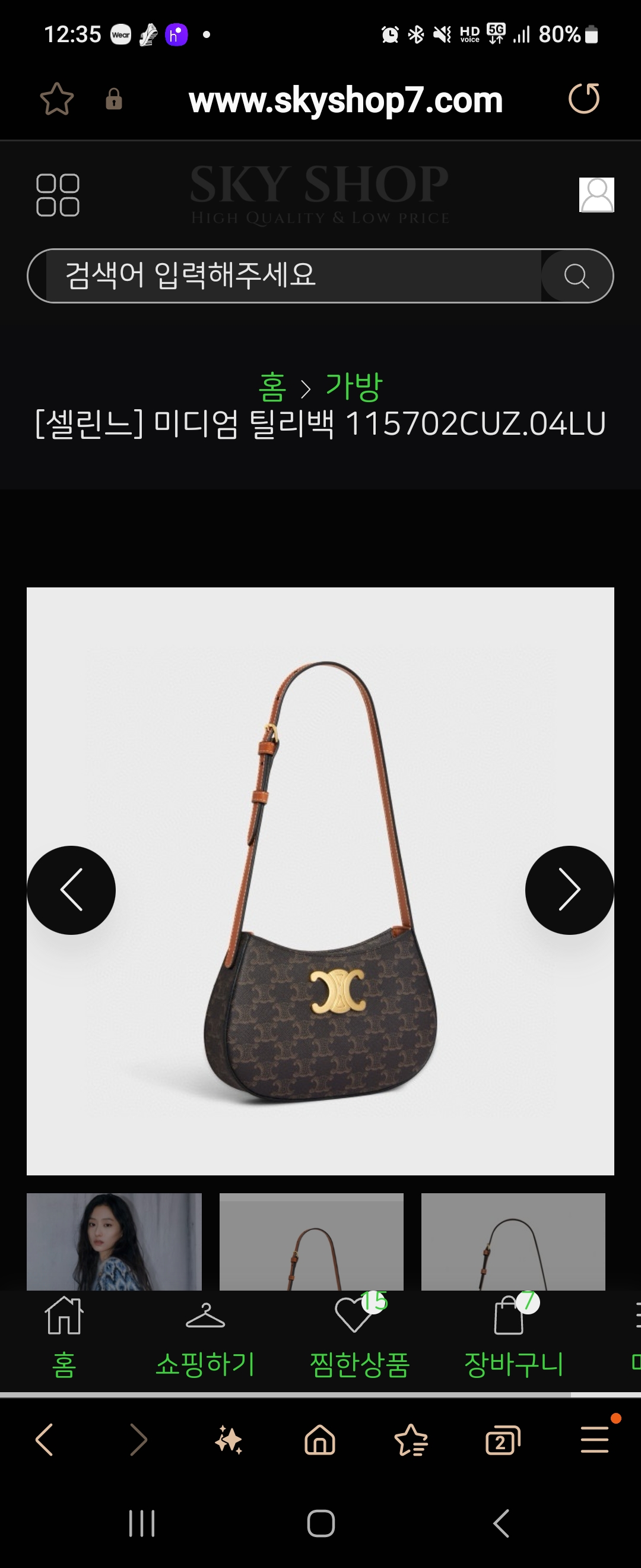
Task: Open 찜한상품 wishlist tab
Action: [x=360, y=1333]
